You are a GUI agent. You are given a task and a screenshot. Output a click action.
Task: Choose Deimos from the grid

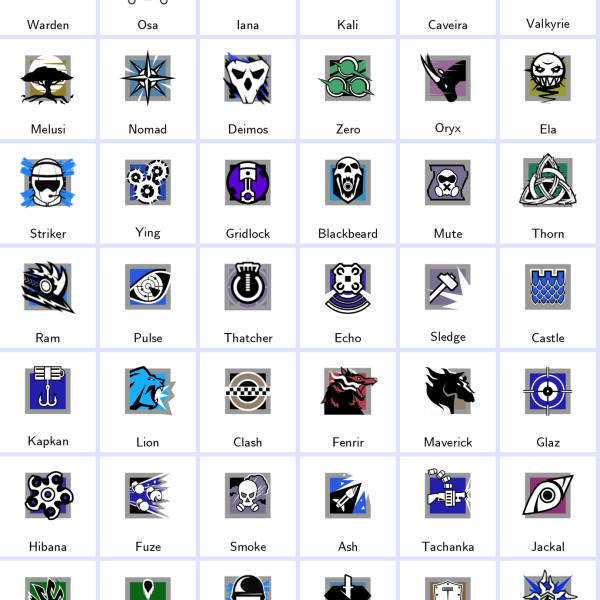[248, 88]
